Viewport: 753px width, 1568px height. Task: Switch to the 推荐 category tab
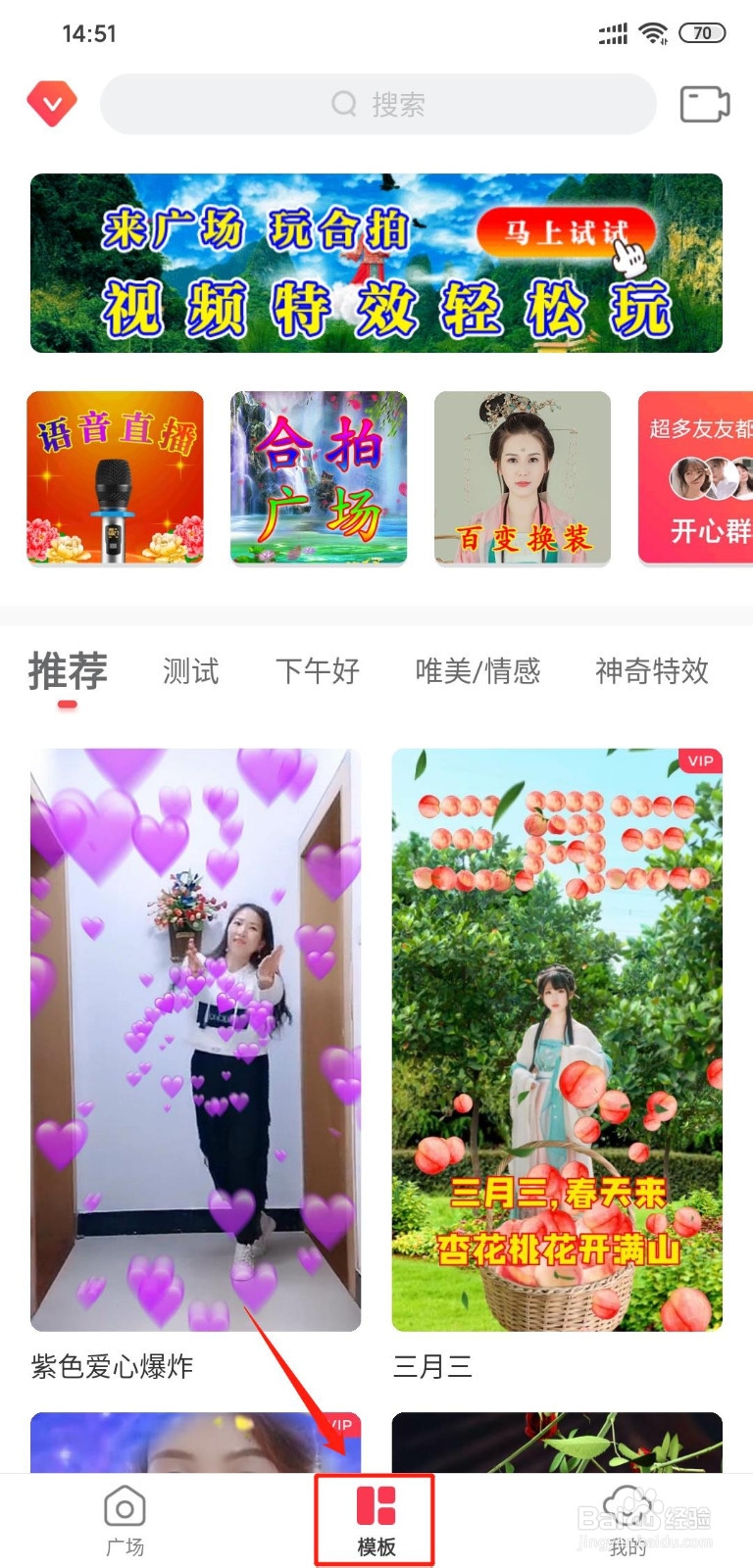[x=67, y=670]
